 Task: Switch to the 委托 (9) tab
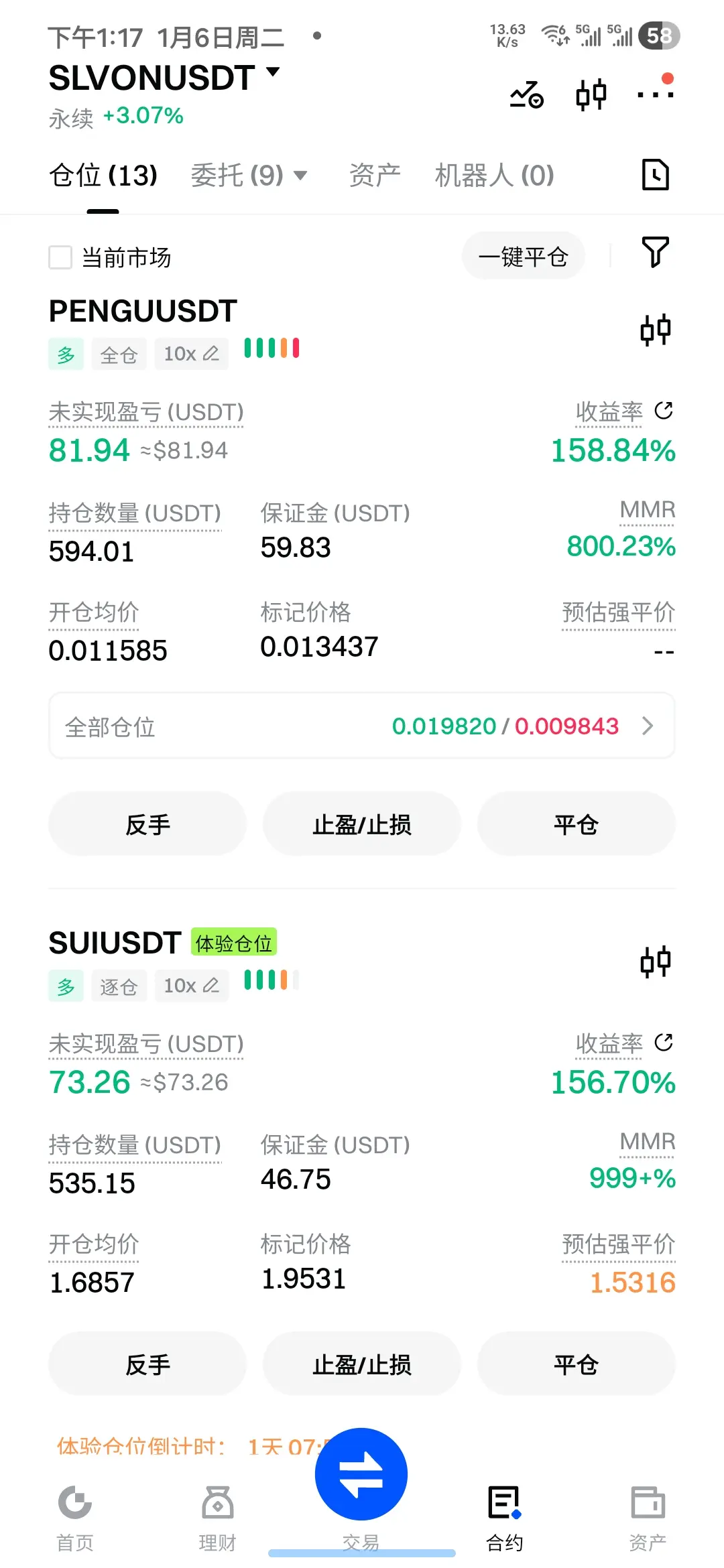click(248, 176)
